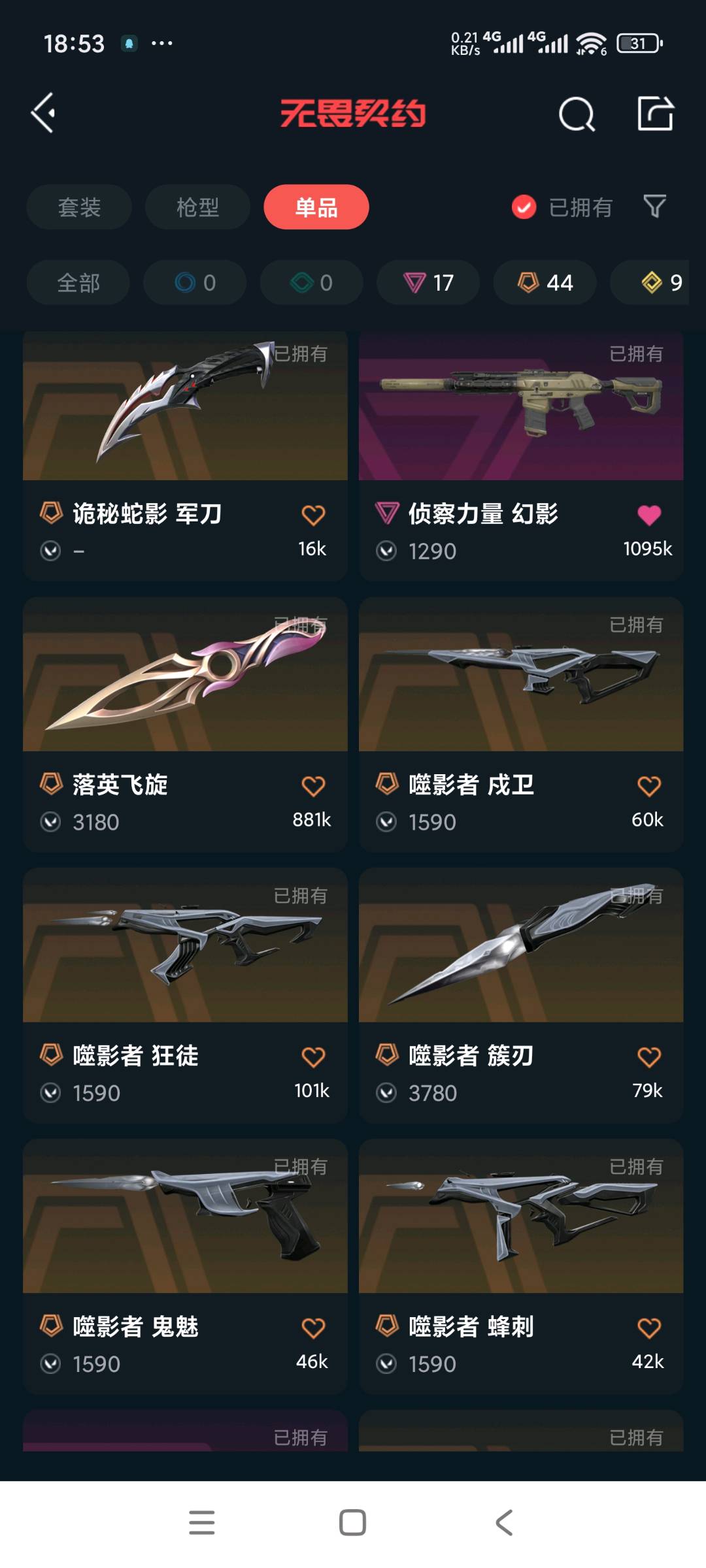Open the 噬影者 鬼魅 skin card
Image resolution: width=706 pixels, height=1568 pixels.
coord(185,1266)
